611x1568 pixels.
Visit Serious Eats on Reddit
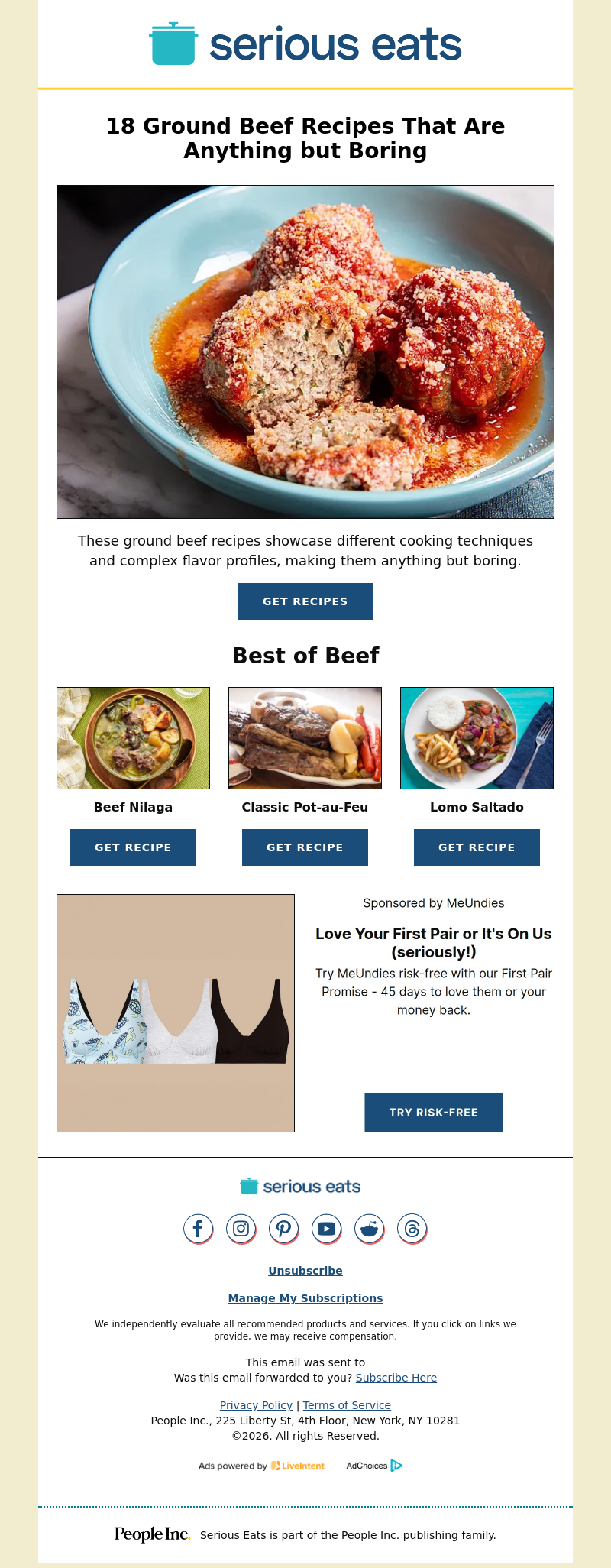[x=369, y=1229]
